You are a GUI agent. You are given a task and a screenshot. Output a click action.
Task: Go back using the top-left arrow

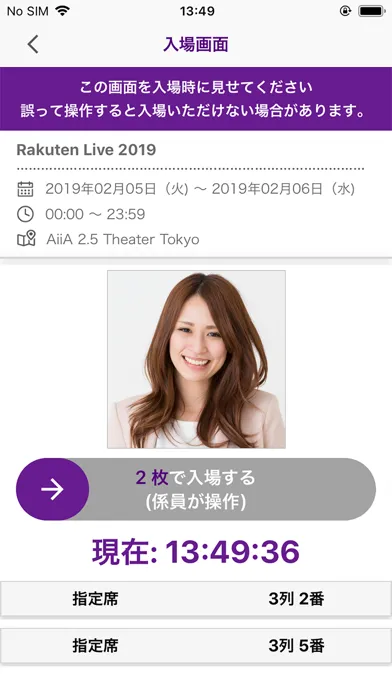pyautogui.click(x=33, y=44)
